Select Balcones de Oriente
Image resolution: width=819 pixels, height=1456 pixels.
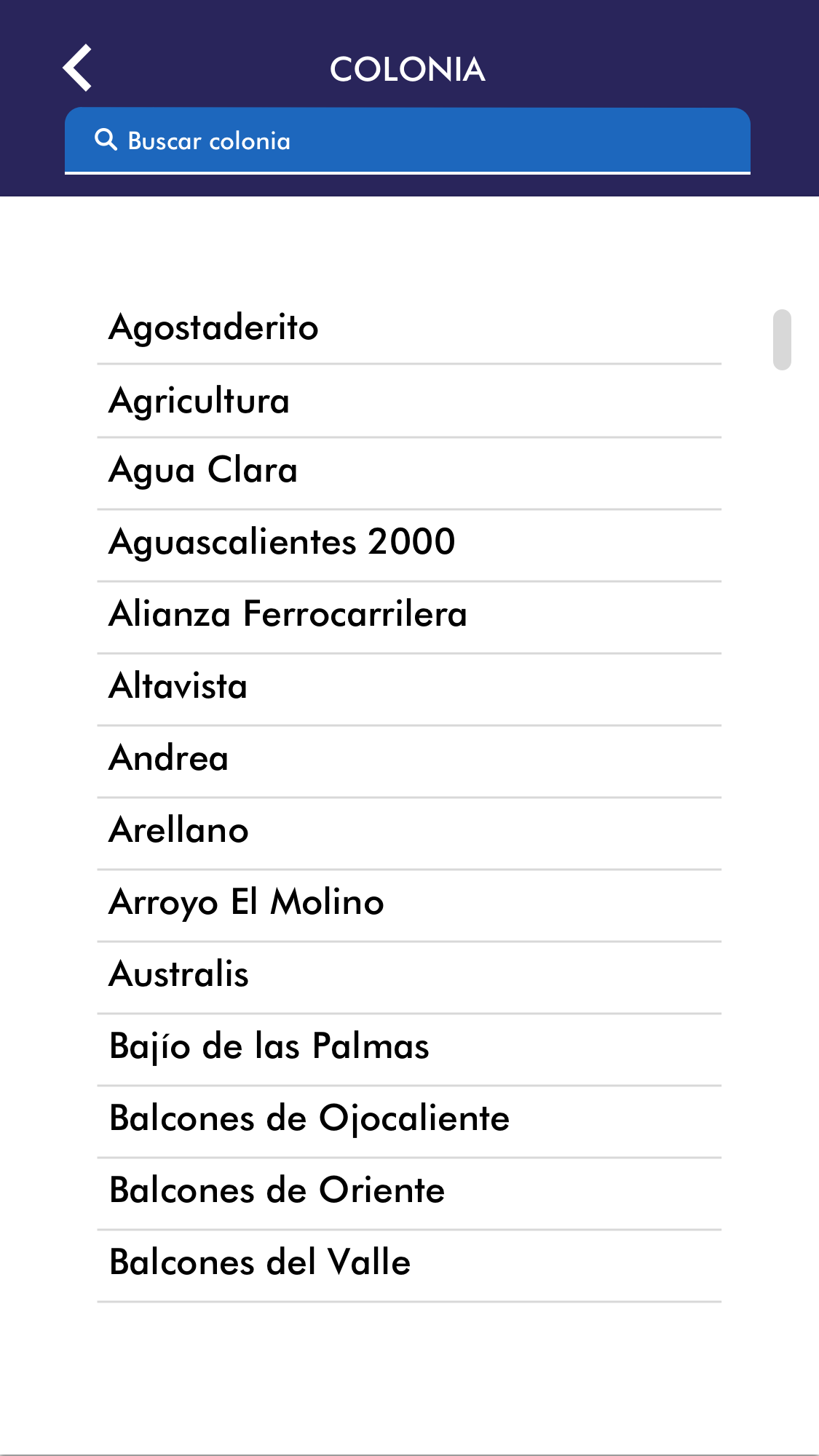(x=277, y=1190)
